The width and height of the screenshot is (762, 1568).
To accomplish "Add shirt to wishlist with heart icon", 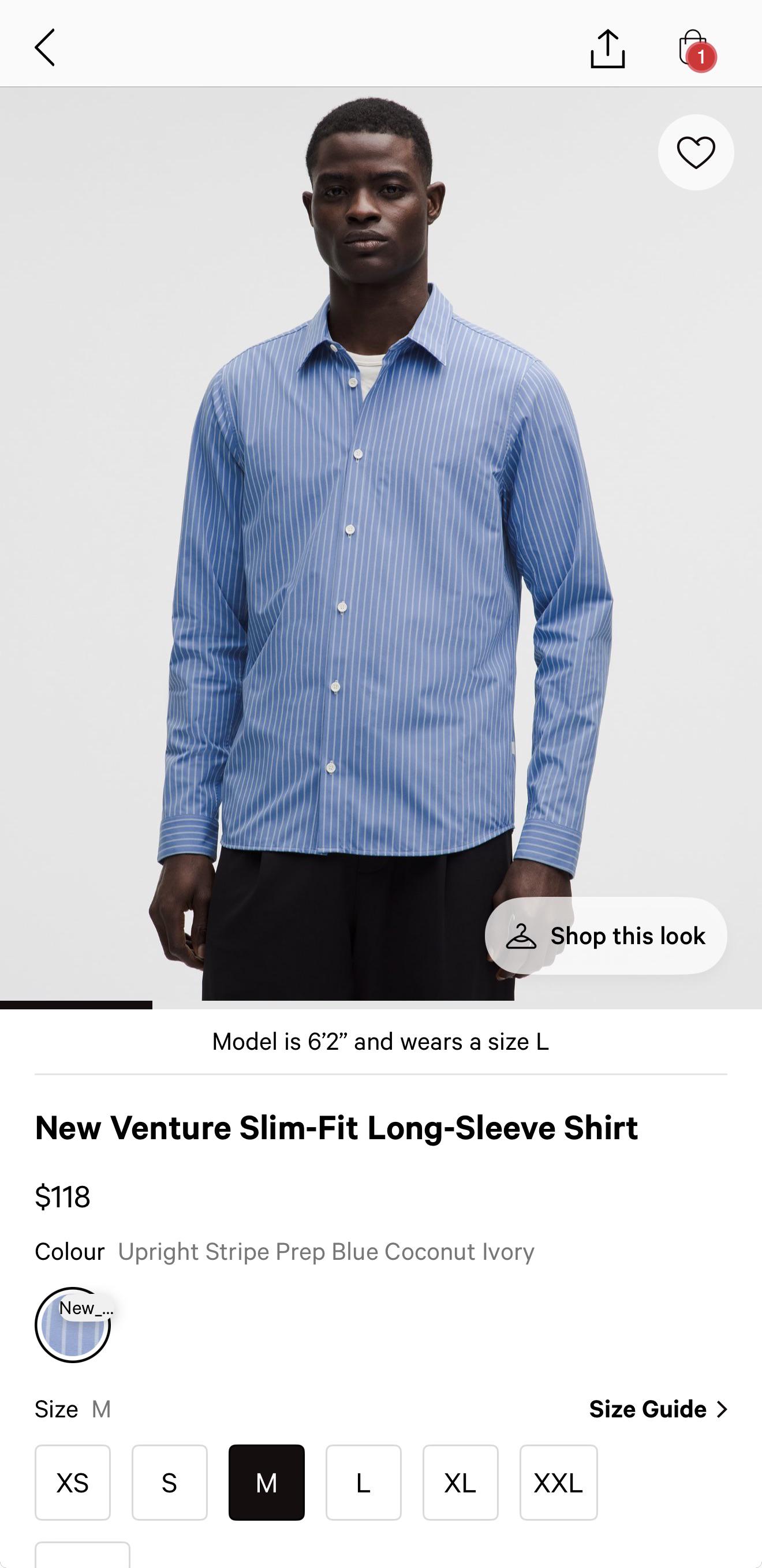I will point(696,152).
